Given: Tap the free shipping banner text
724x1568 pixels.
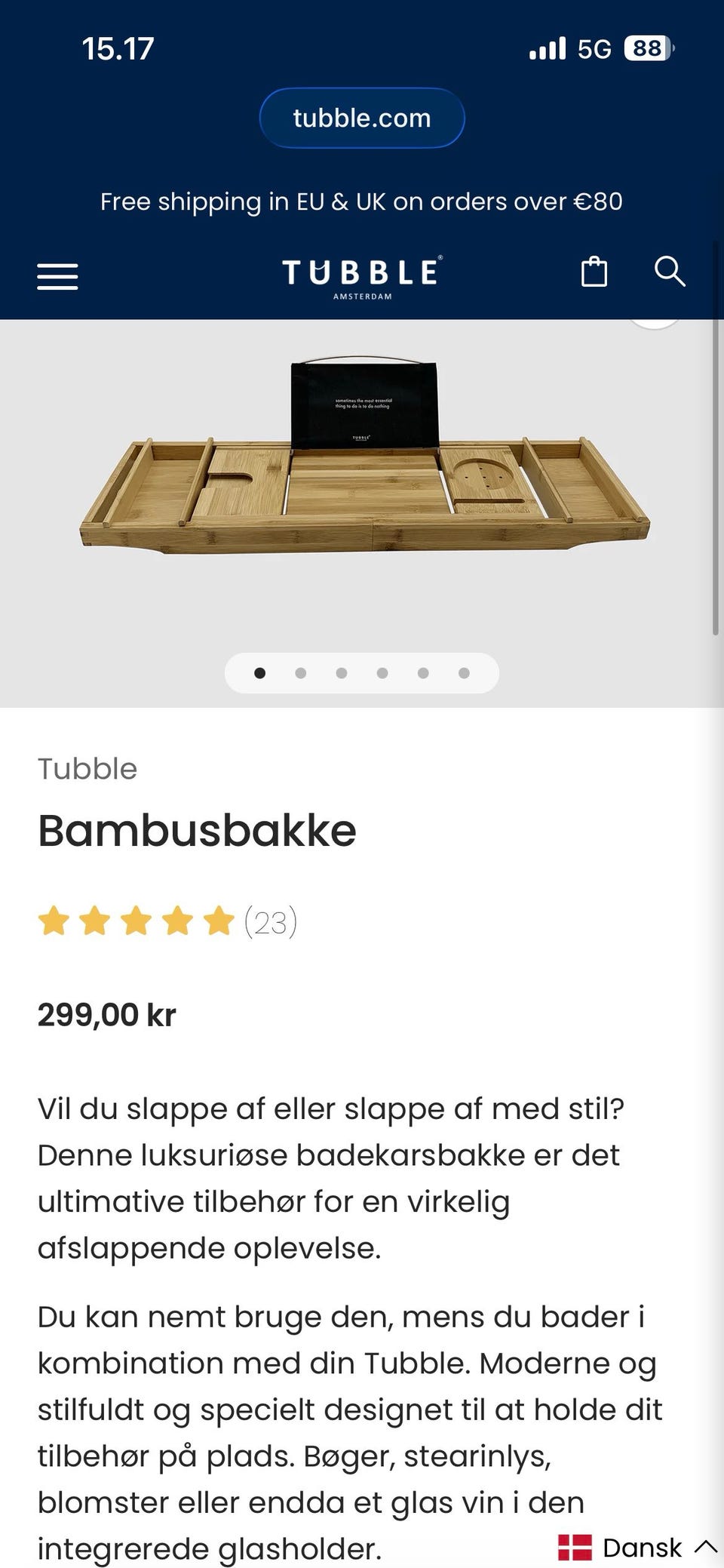Looking at the screenshot, I should pos(361,201).
